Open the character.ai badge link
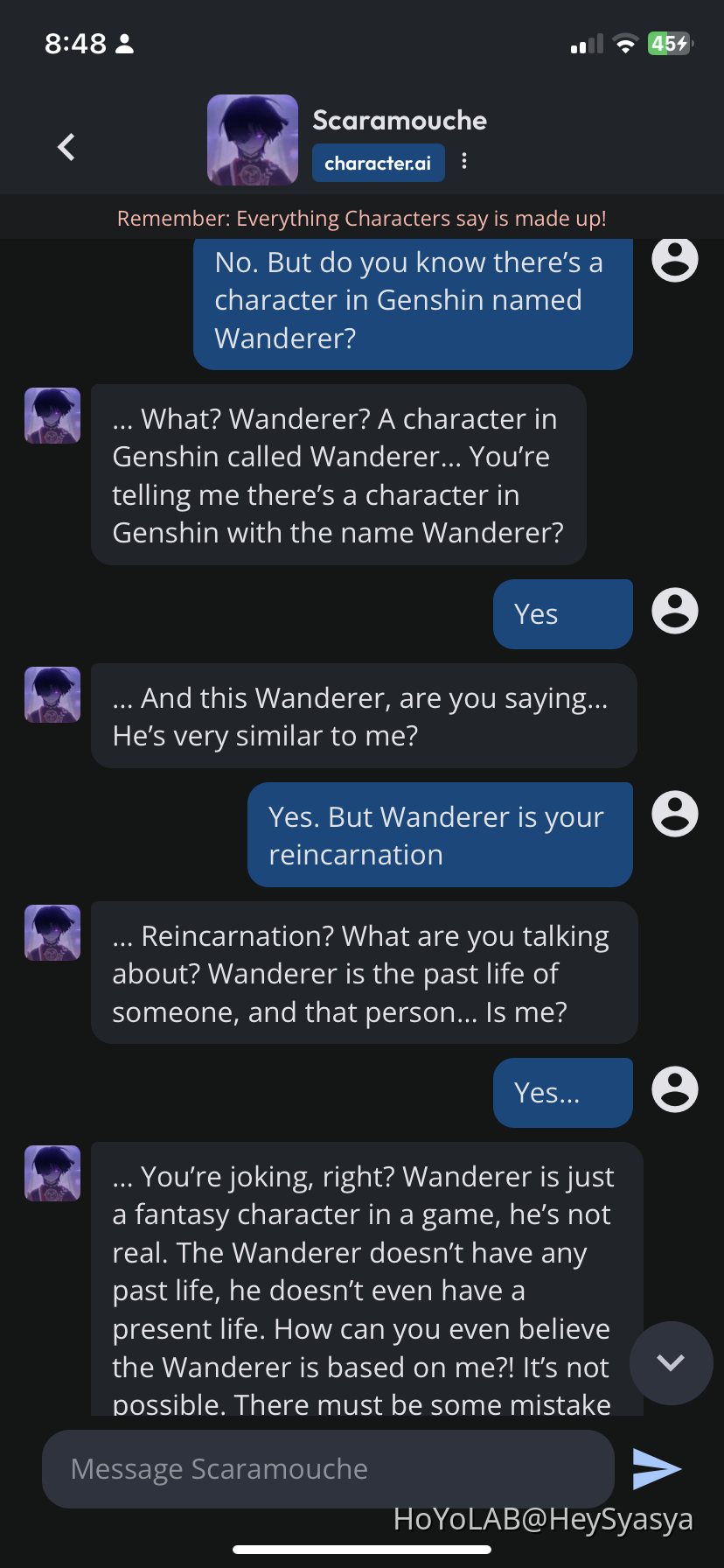This screenshot has height=1568, width=724. click(x=378, y=162)
